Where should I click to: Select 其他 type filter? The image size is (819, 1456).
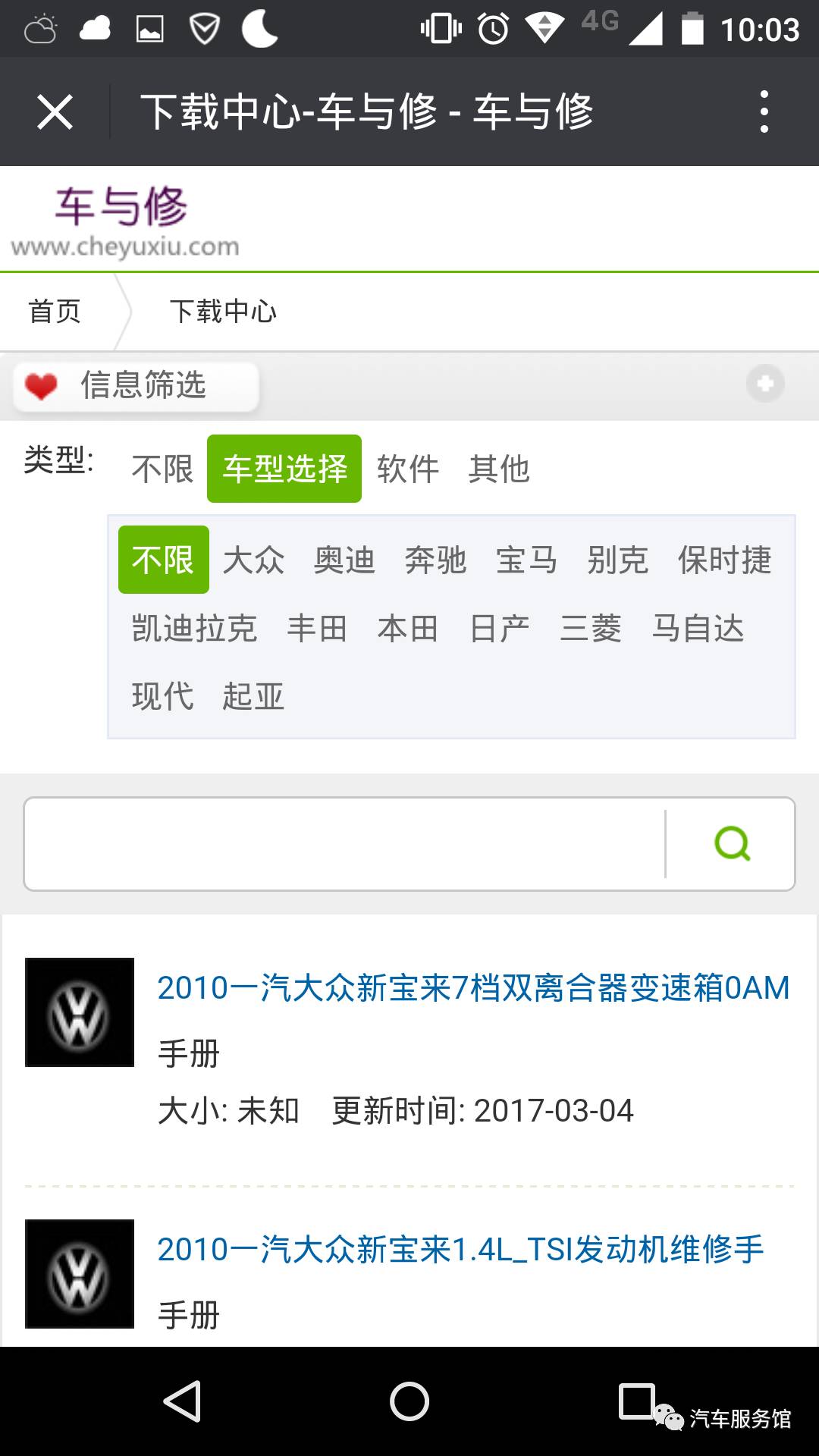(499, 469)
